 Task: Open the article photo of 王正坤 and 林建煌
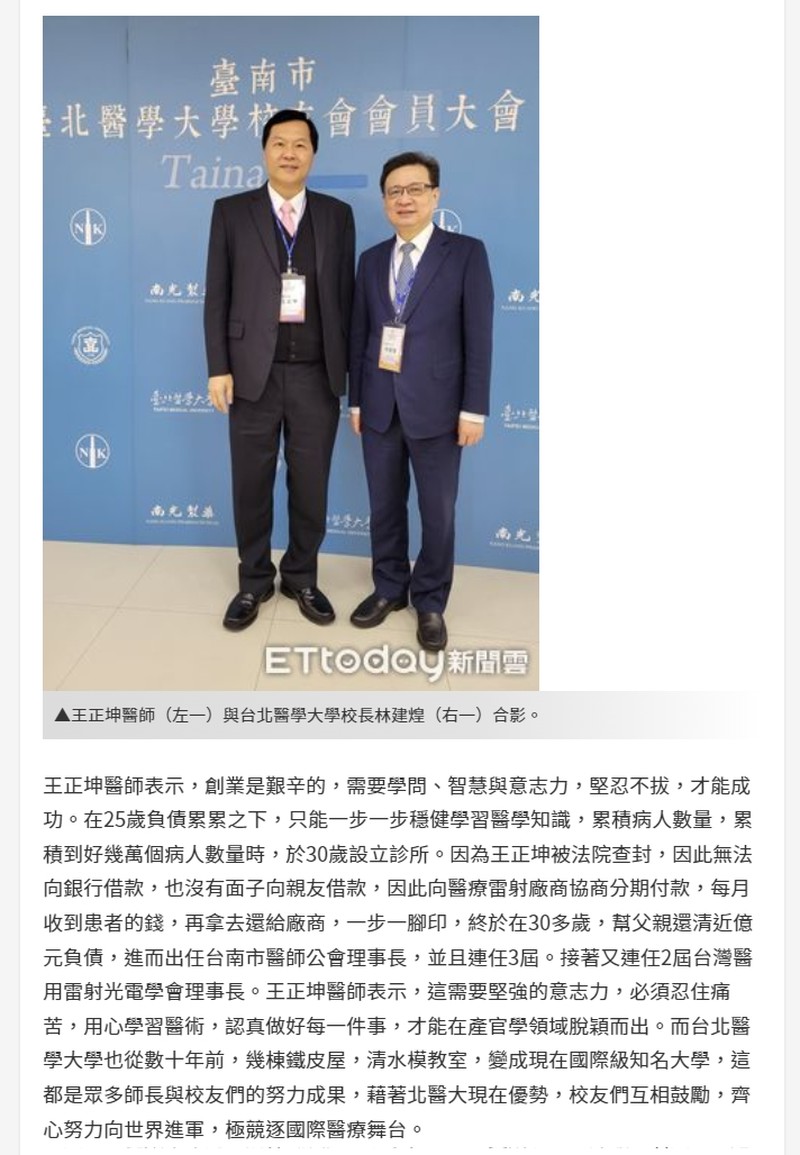tap(290, 352)
